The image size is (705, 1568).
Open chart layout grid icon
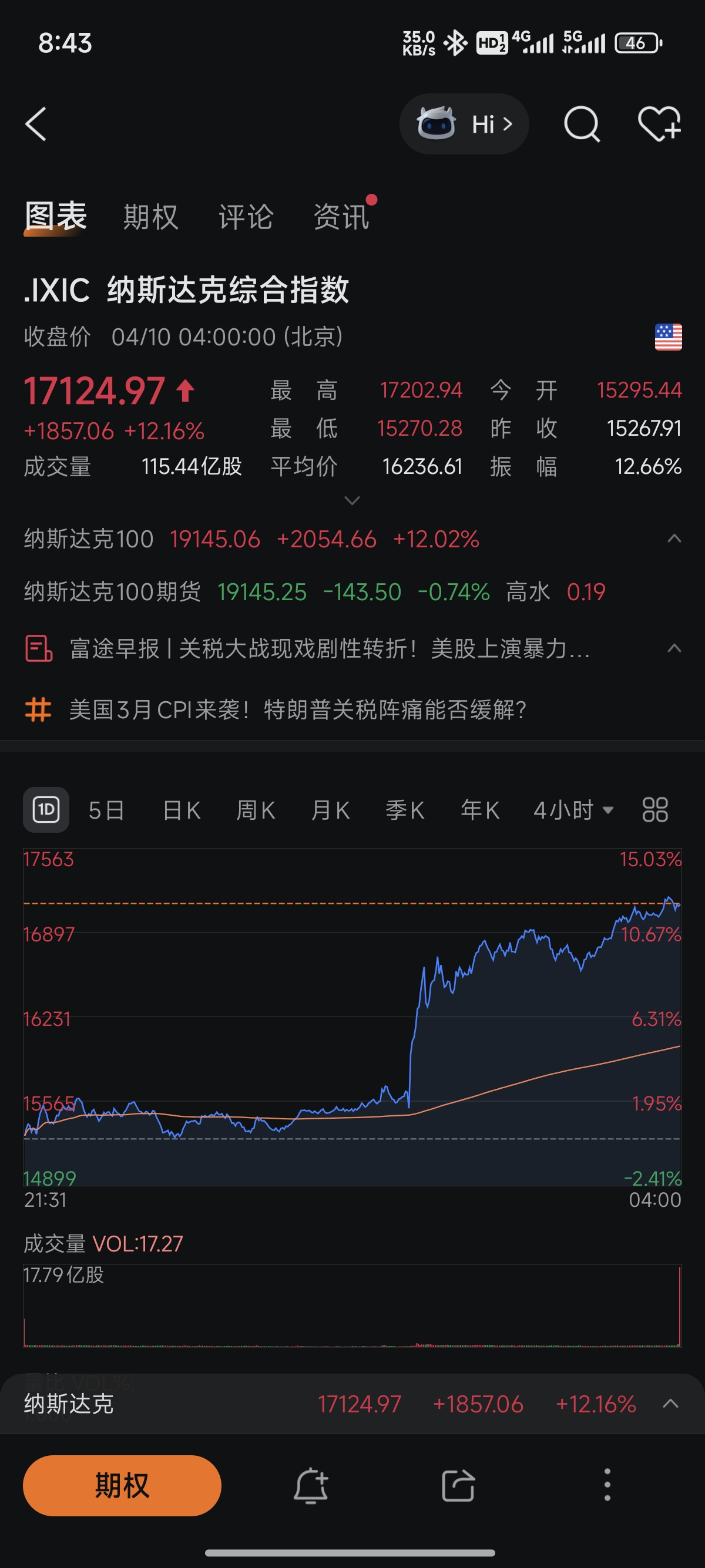pyautogui.click(x=655, y=810)
